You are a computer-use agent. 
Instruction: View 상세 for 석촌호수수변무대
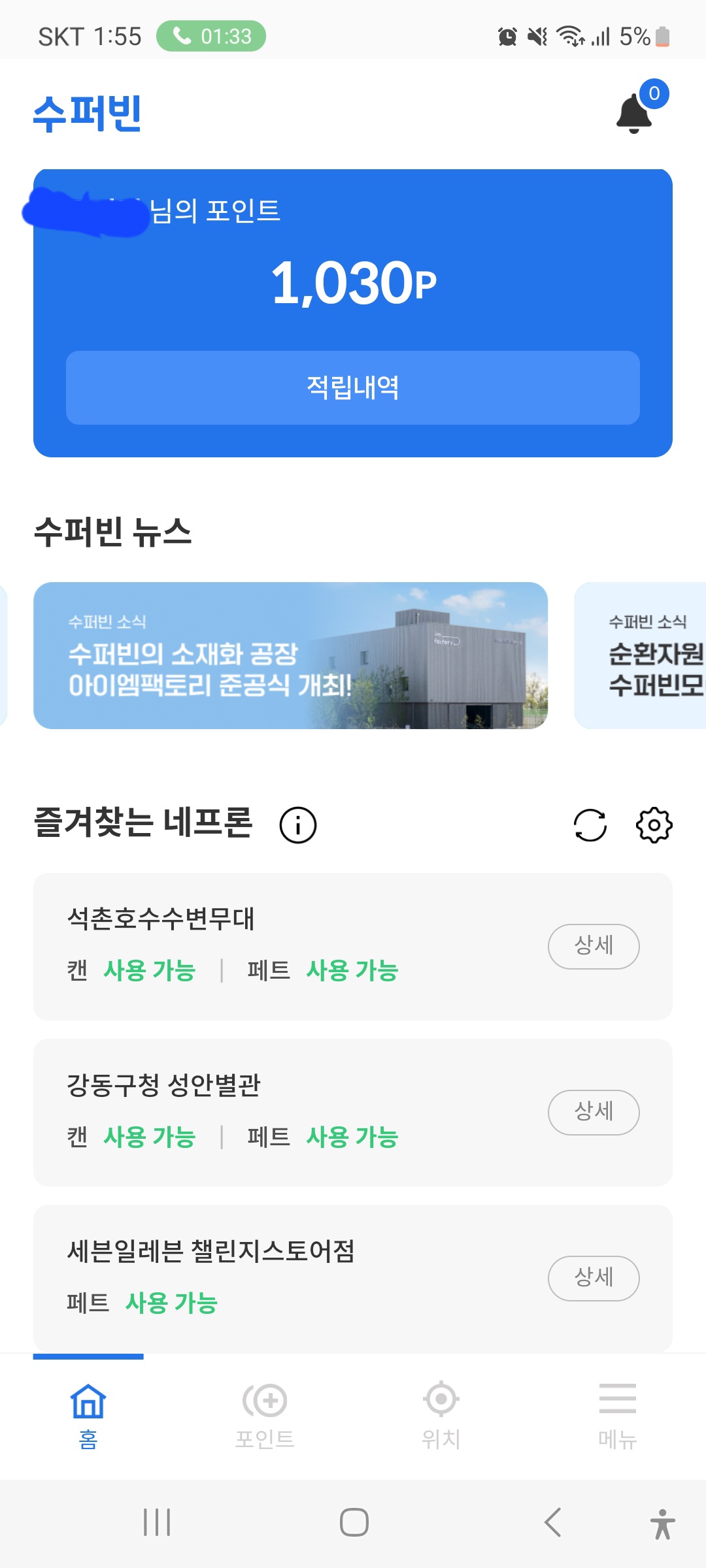click(x=593, y=946)
